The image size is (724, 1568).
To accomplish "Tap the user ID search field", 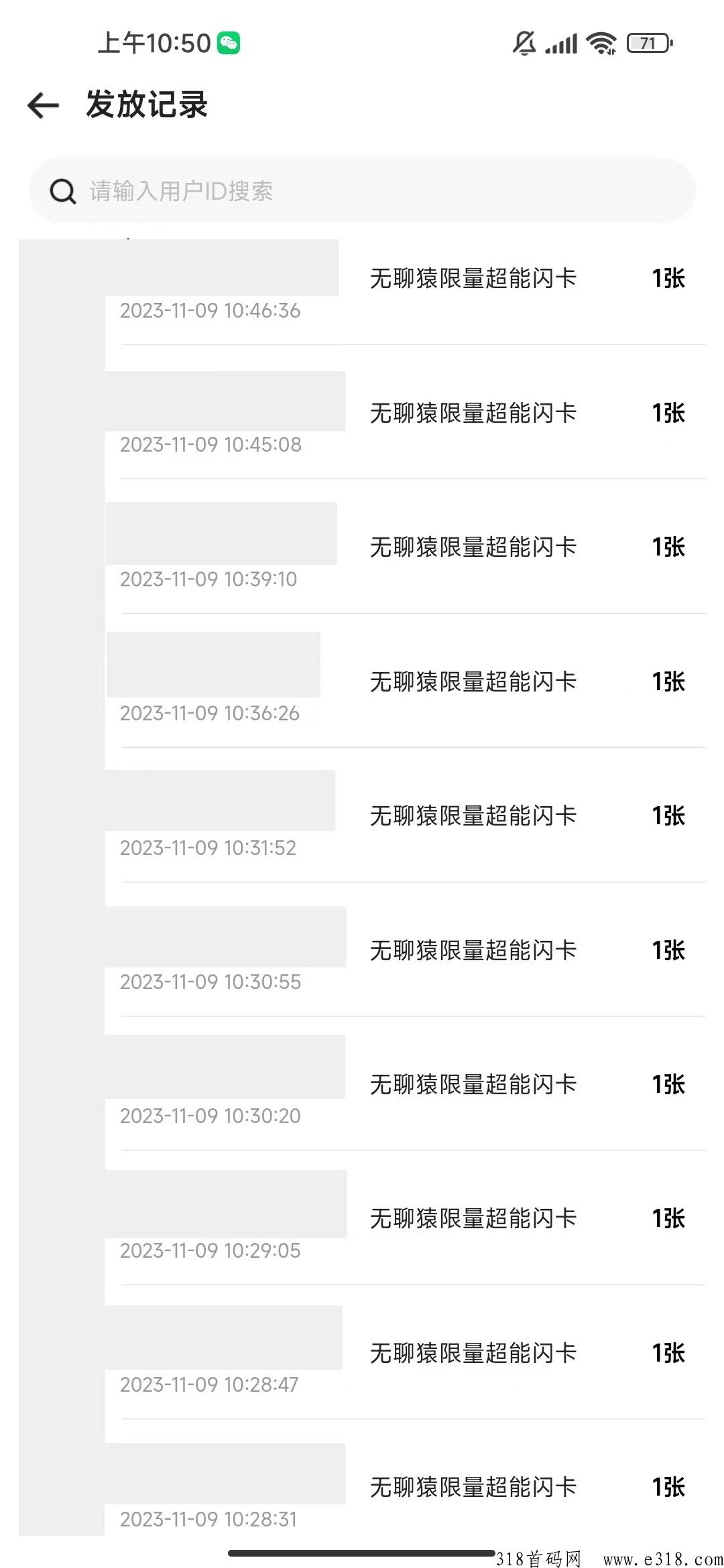I will (362, 191).
